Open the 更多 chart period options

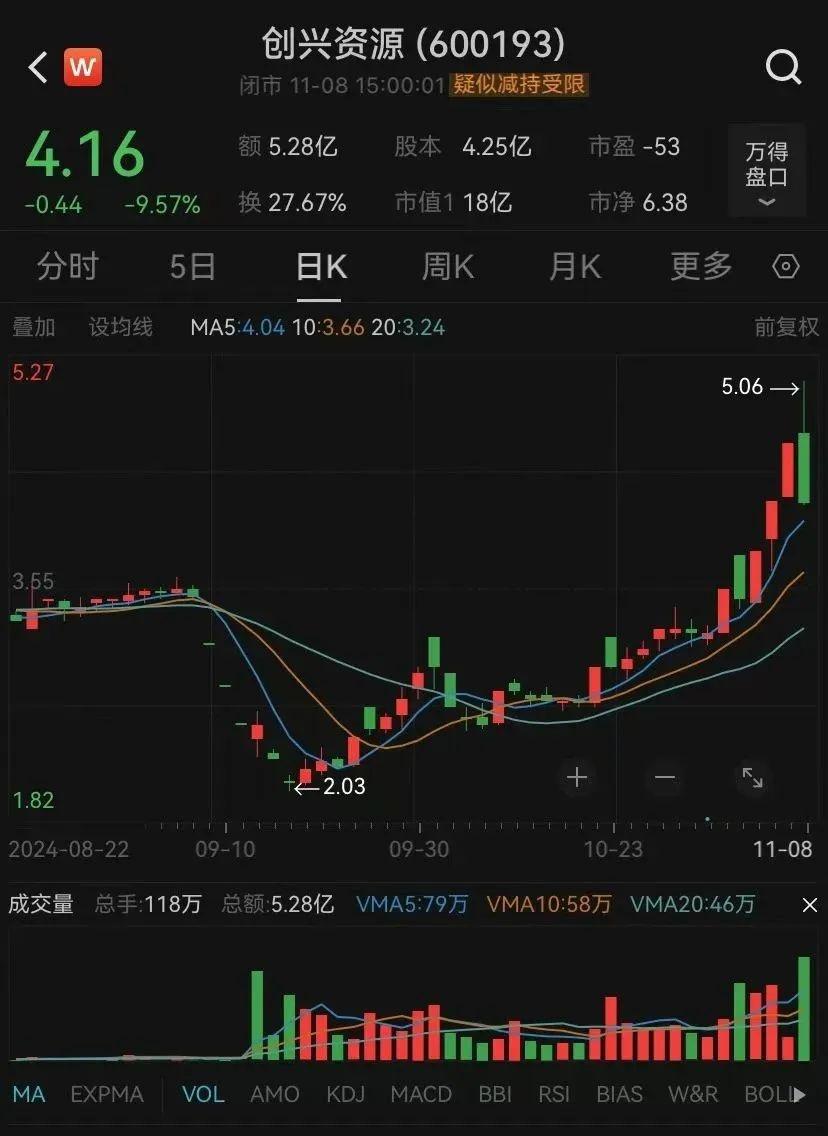[701, 267]
